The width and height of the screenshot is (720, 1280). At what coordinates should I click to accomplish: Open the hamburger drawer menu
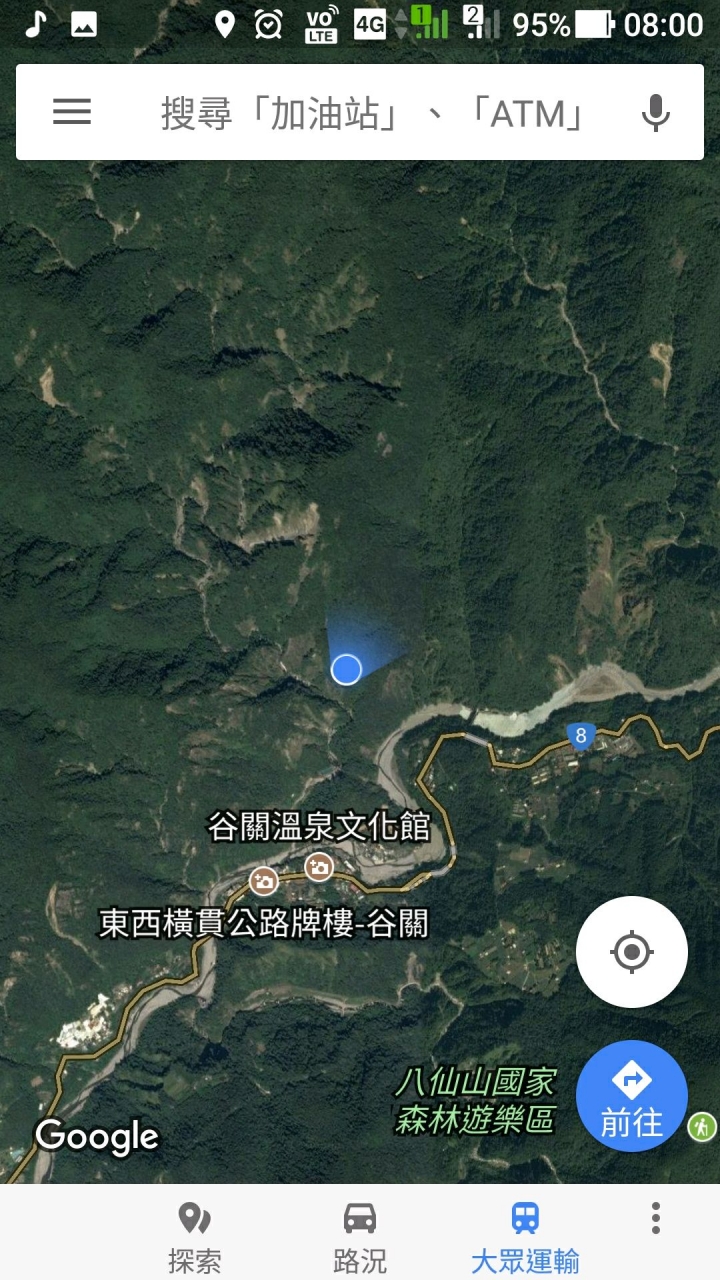[72, 112]
